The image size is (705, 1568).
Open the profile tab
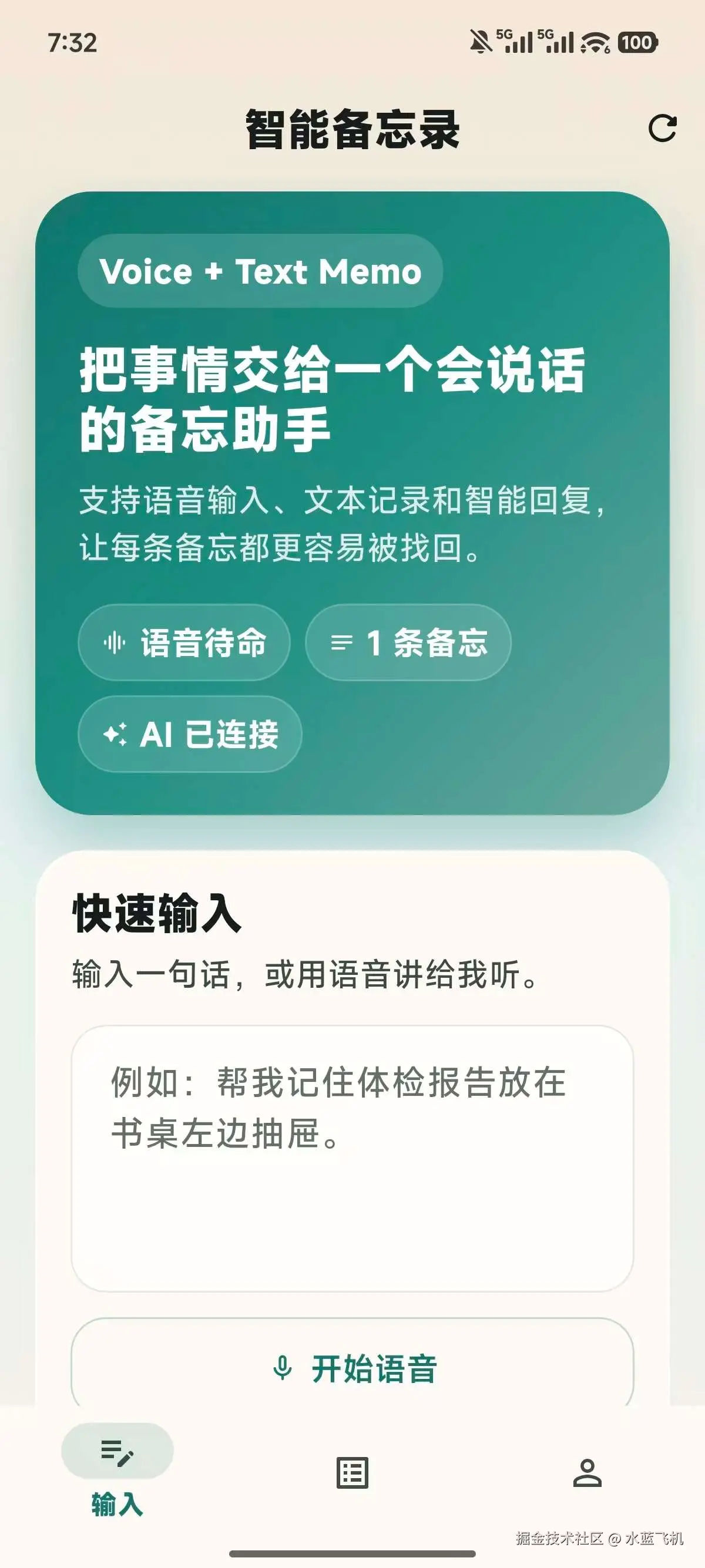click(587, 1473)
